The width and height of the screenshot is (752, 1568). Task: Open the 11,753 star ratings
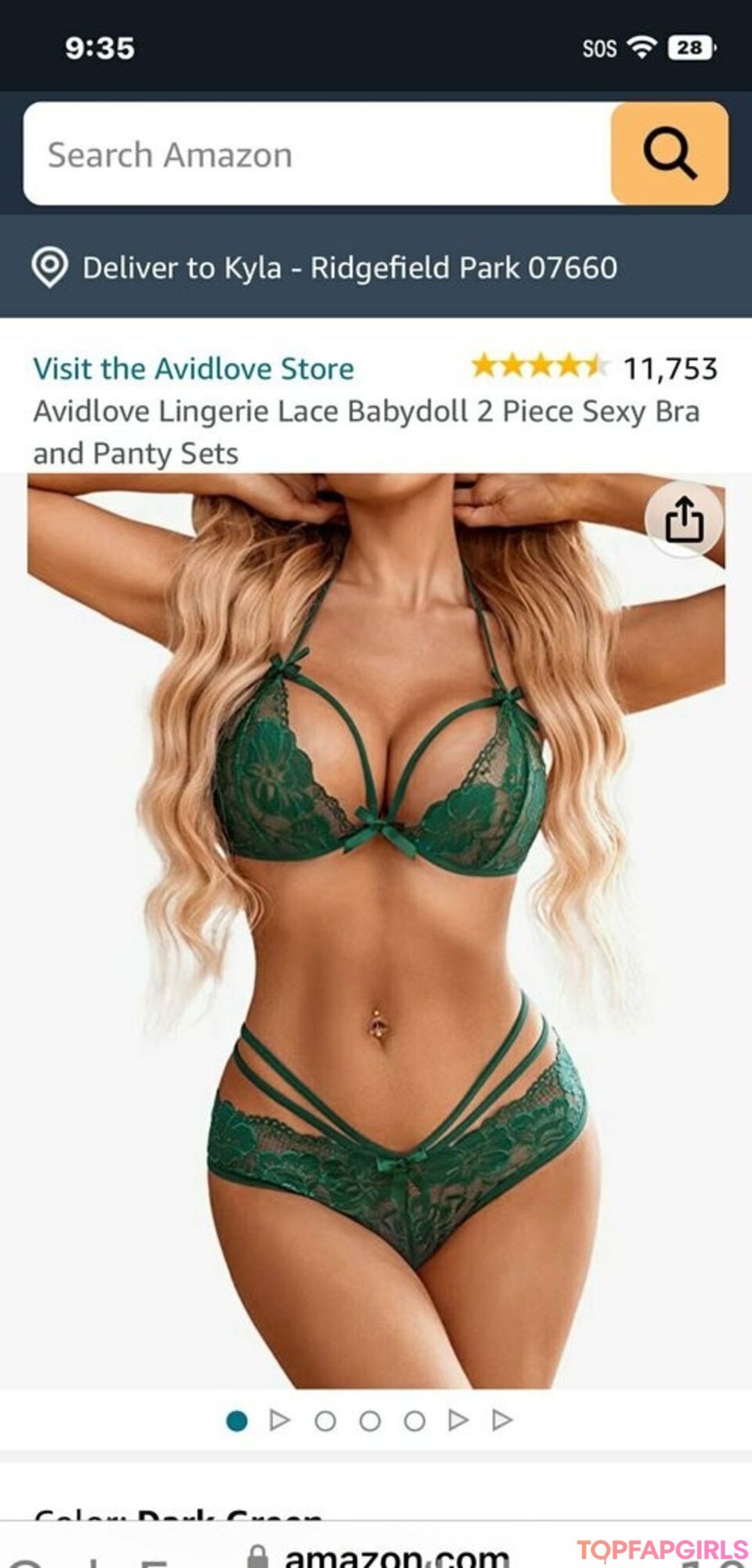(594, 367)
